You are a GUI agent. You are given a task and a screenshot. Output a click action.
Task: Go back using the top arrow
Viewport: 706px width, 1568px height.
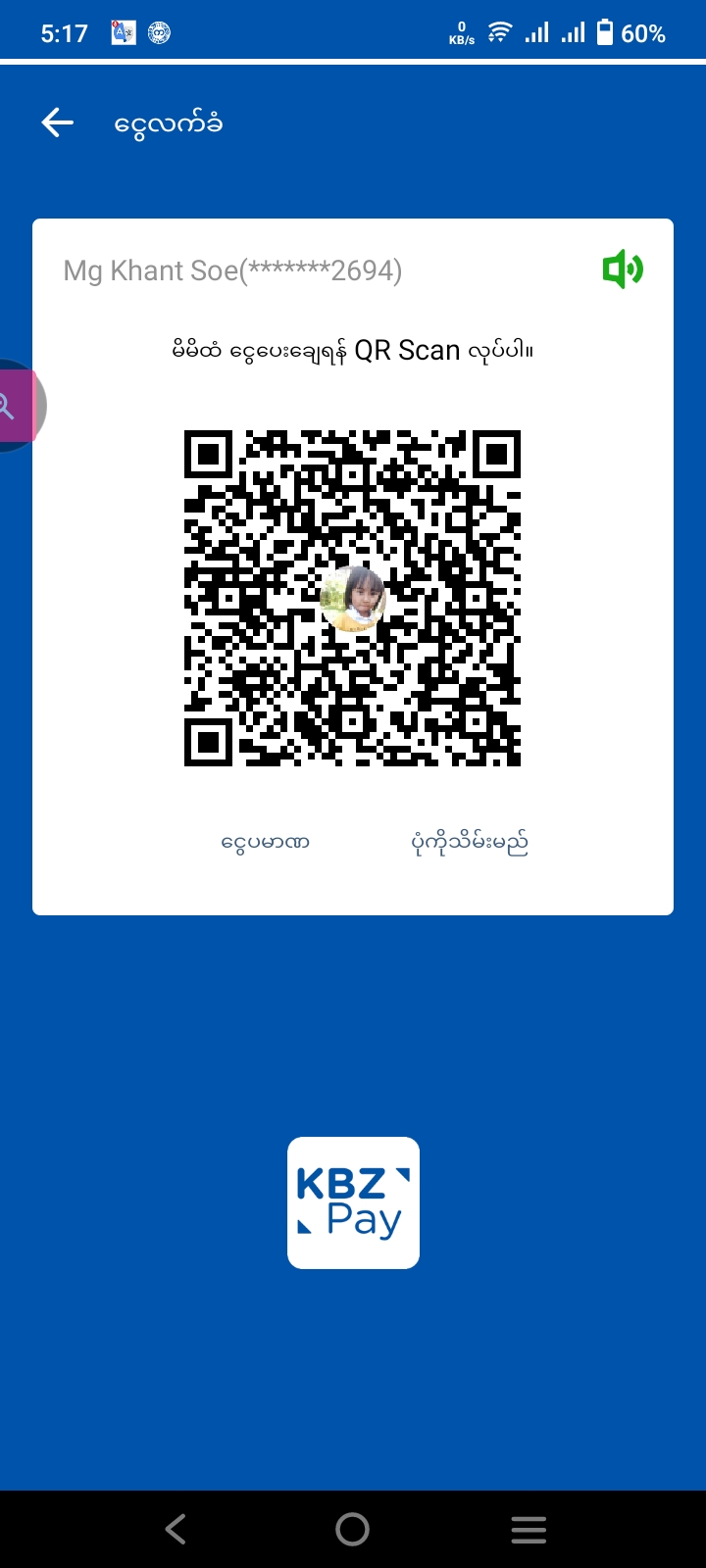58,122
